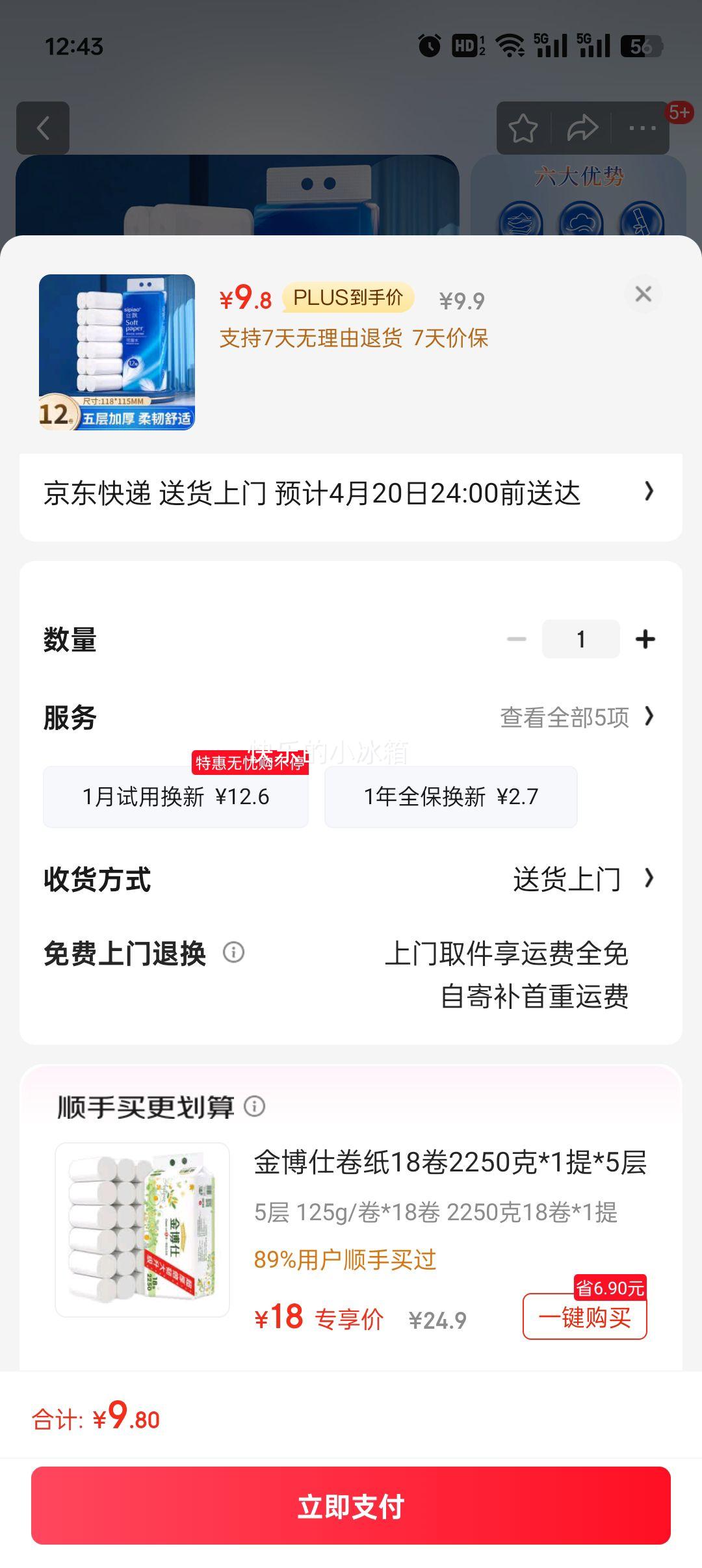
Task: Select the 1月试用换新 ¥12.6 service
Action: coord(177,796)
